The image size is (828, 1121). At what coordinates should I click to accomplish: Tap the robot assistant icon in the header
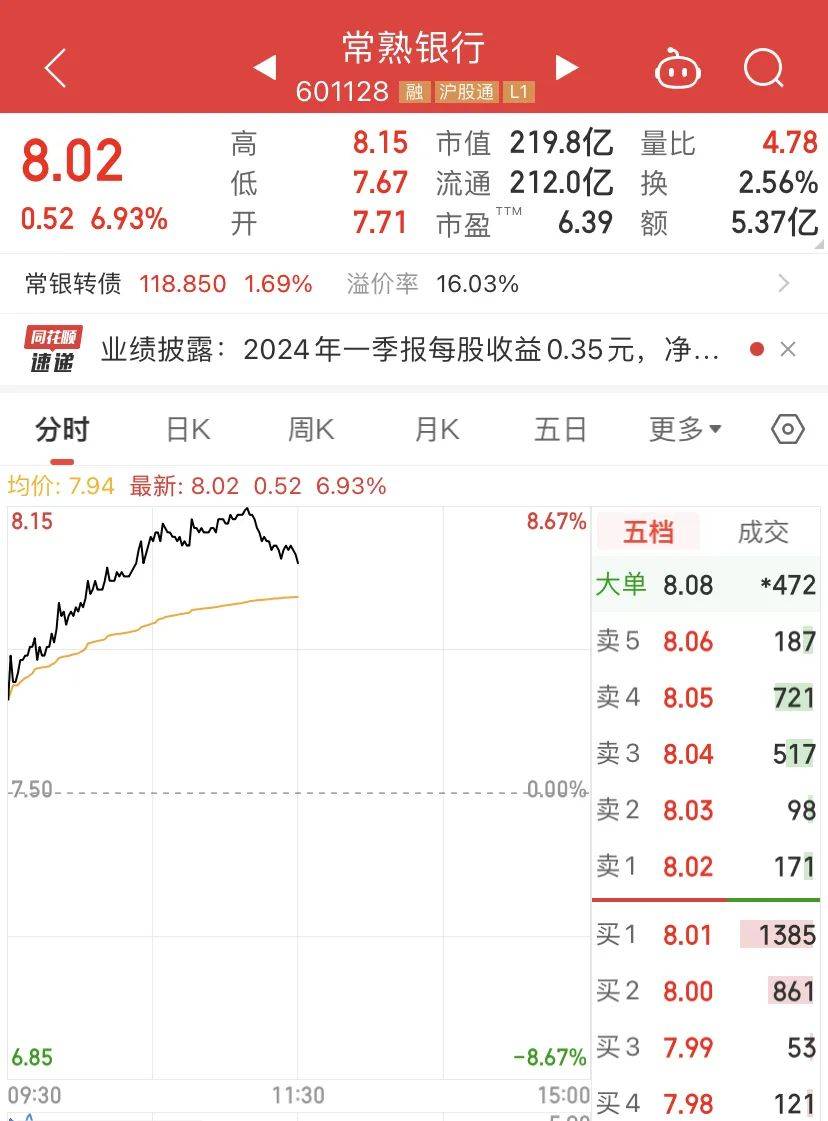coord(678,67)
